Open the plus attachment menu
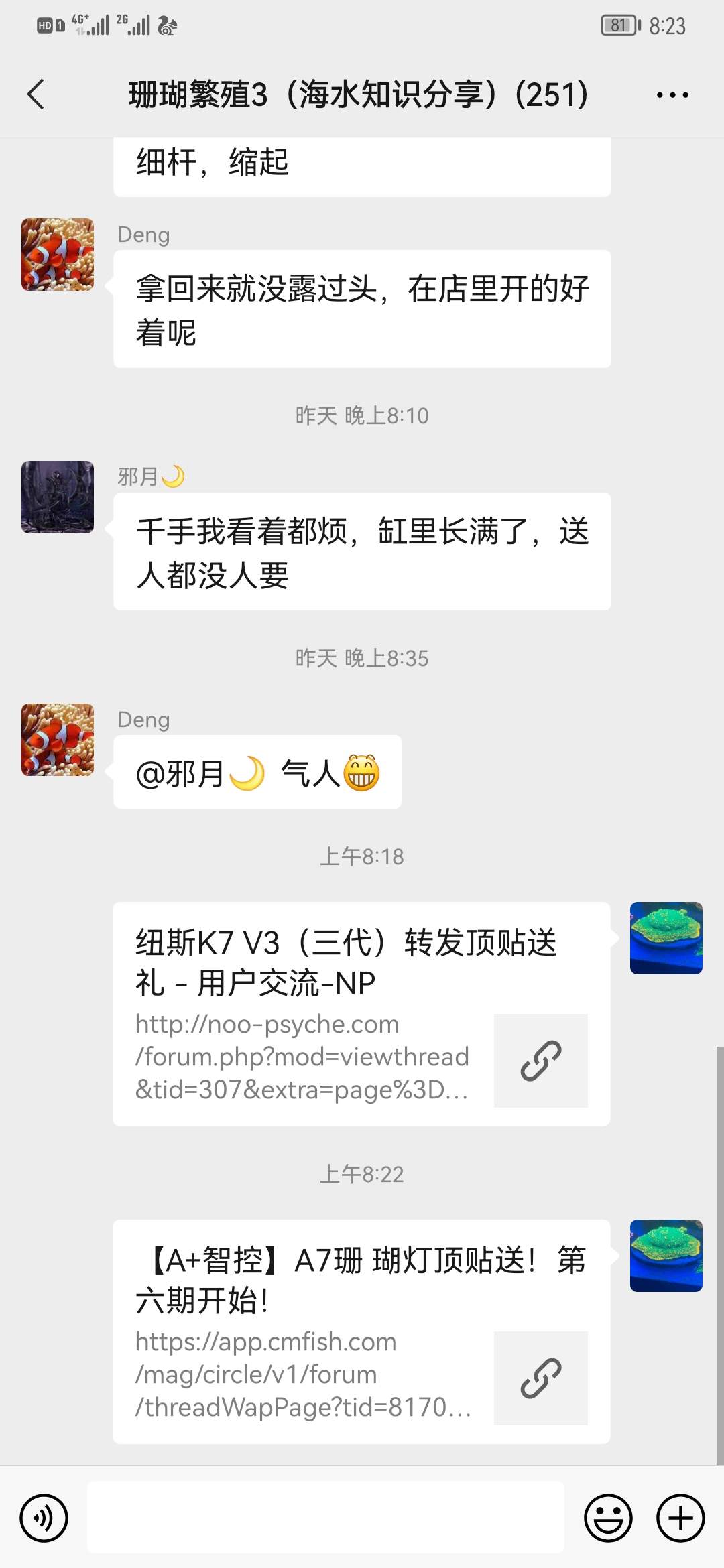This screenshot has height=1568, width=724. point(680,1518)
